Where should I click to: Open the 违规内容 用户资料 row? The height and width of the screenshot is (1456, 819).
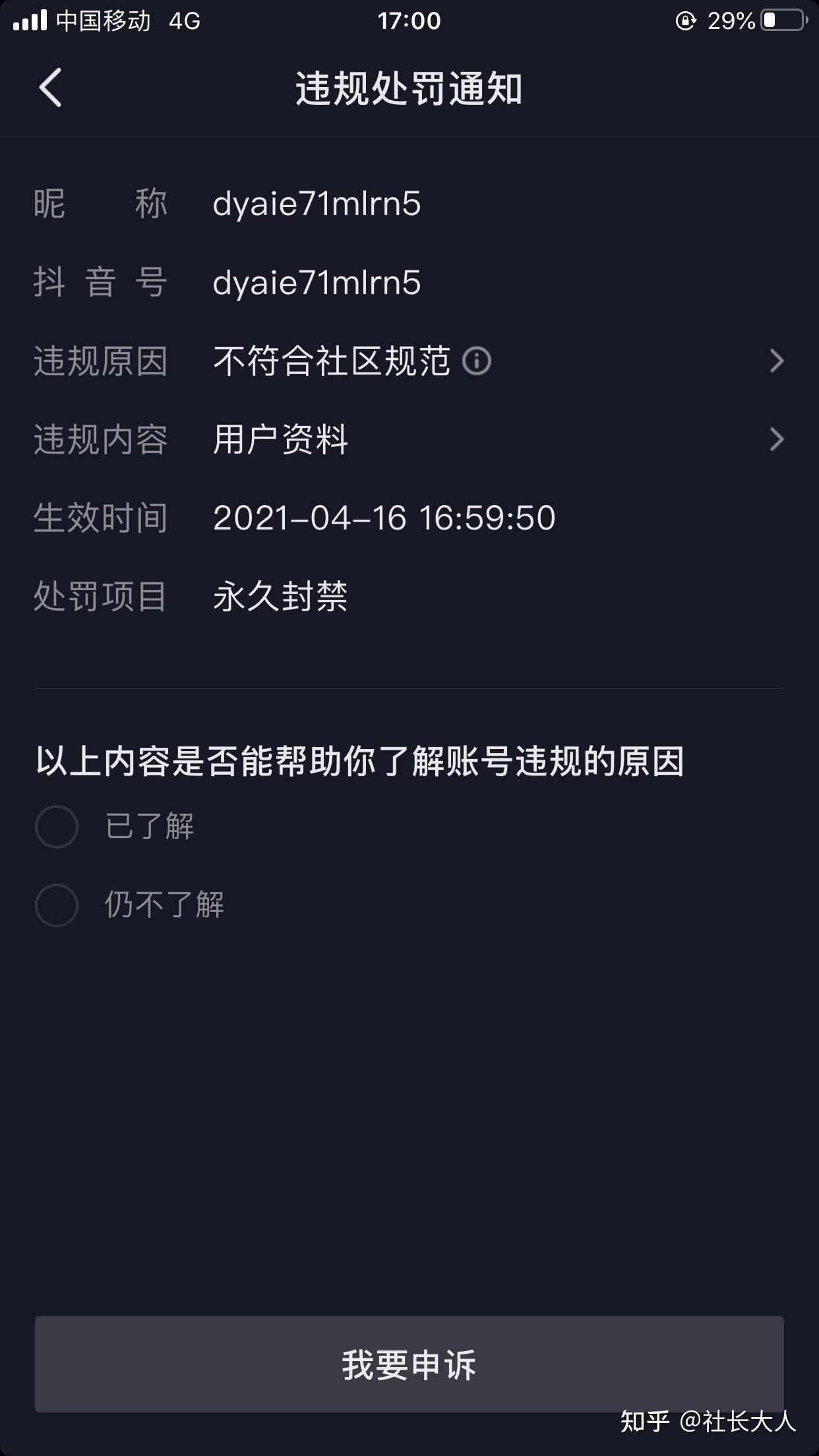coord(775,439)
